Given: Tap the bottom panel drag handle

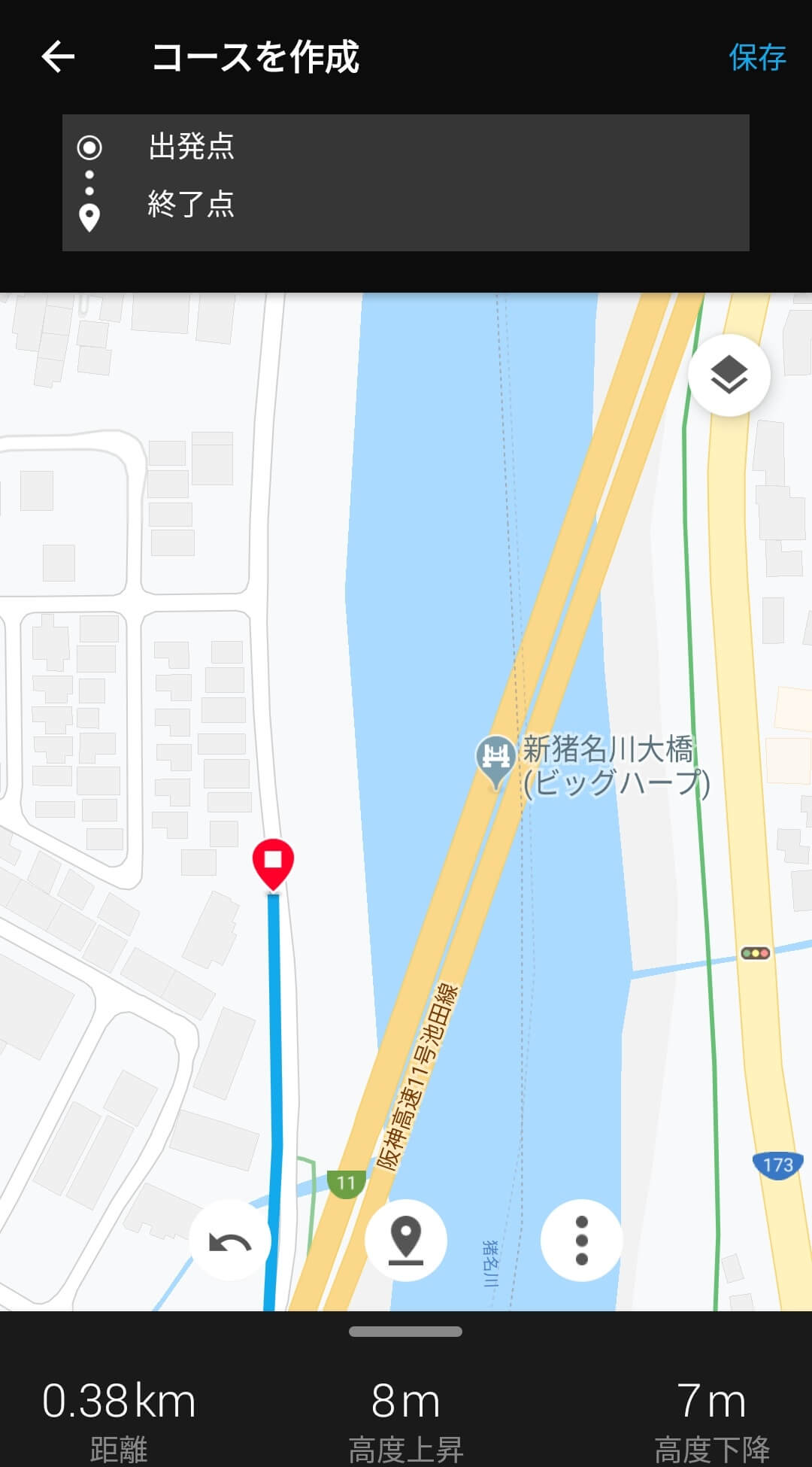Looking at the screenshot, I should pos(406,1332).
